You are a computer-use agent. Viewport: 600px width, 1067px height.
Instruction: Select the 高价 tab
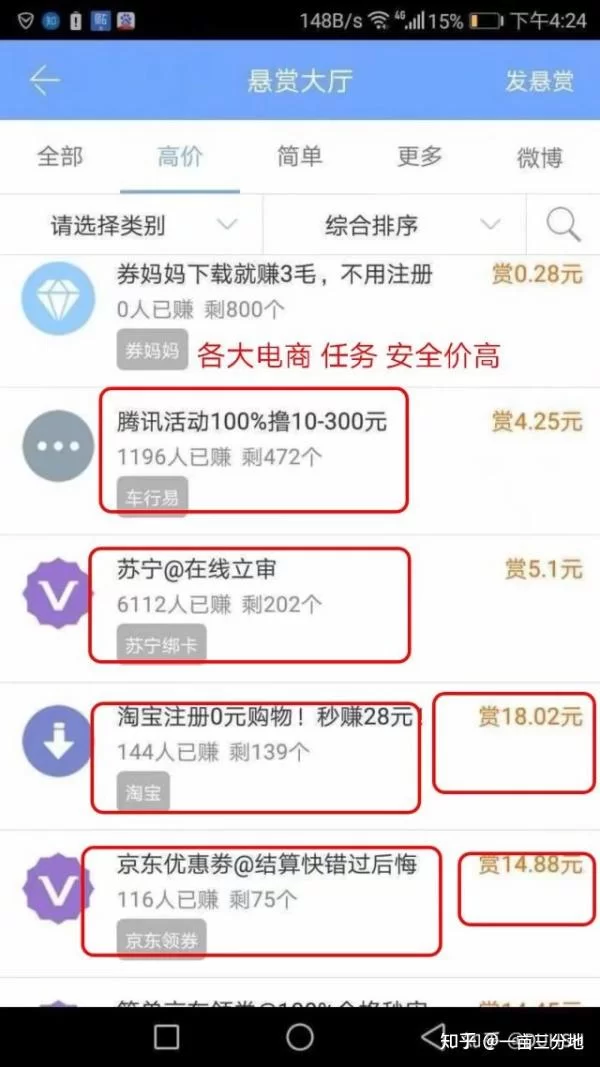coord(180,157)
